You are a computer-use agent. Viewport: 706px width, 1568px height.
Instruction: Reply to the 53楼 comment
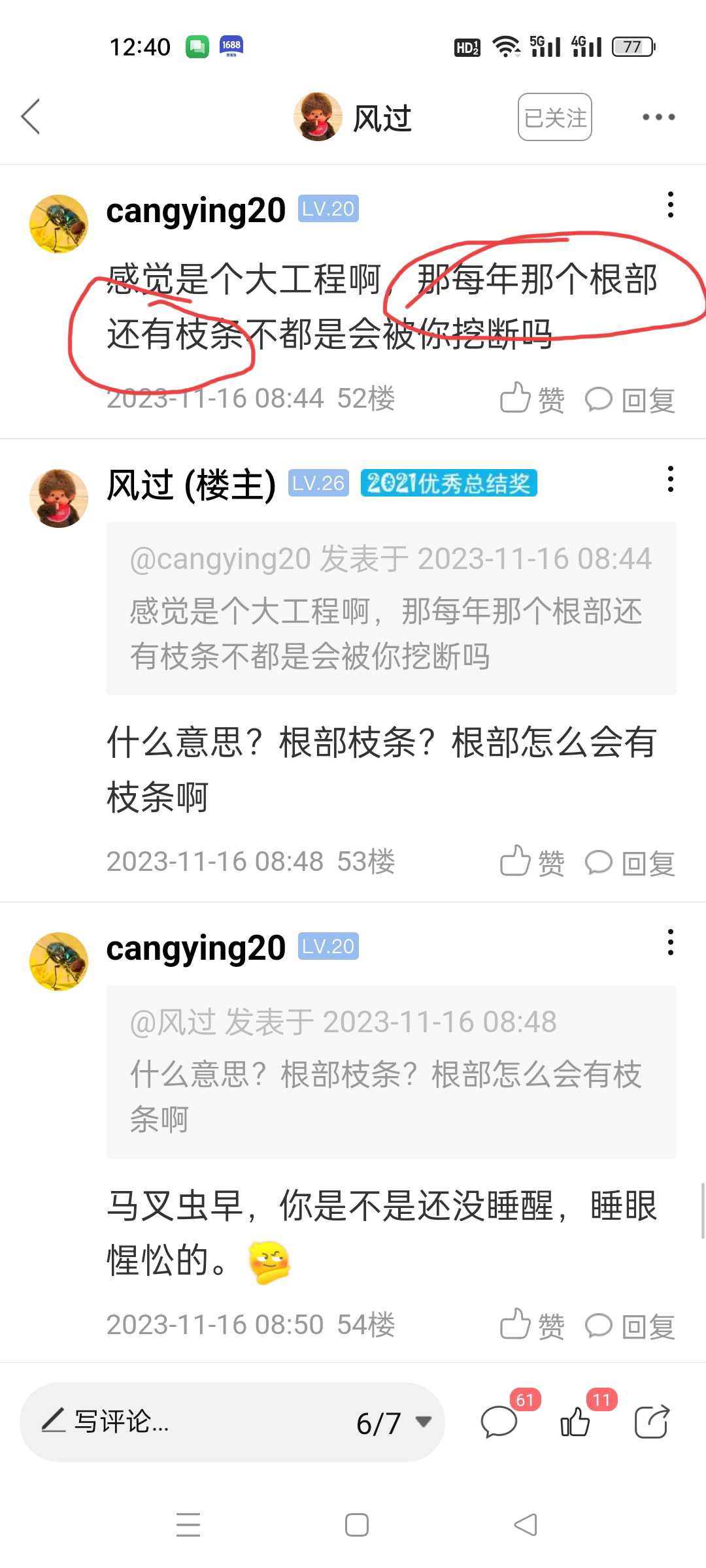(630, 862)
